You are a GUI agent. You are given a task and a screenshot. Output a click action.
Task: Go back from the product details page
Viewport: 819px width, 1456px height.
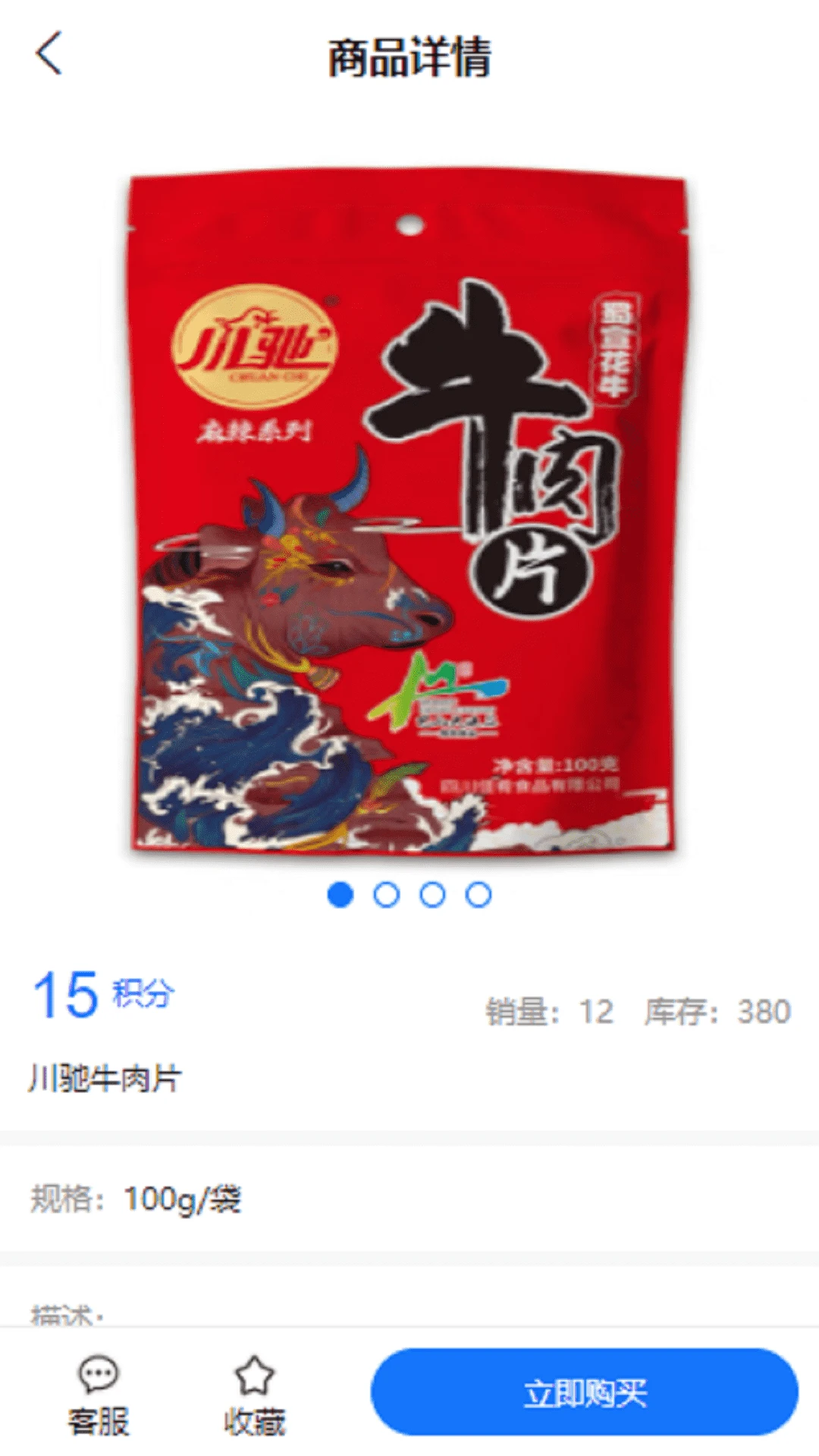49,54
